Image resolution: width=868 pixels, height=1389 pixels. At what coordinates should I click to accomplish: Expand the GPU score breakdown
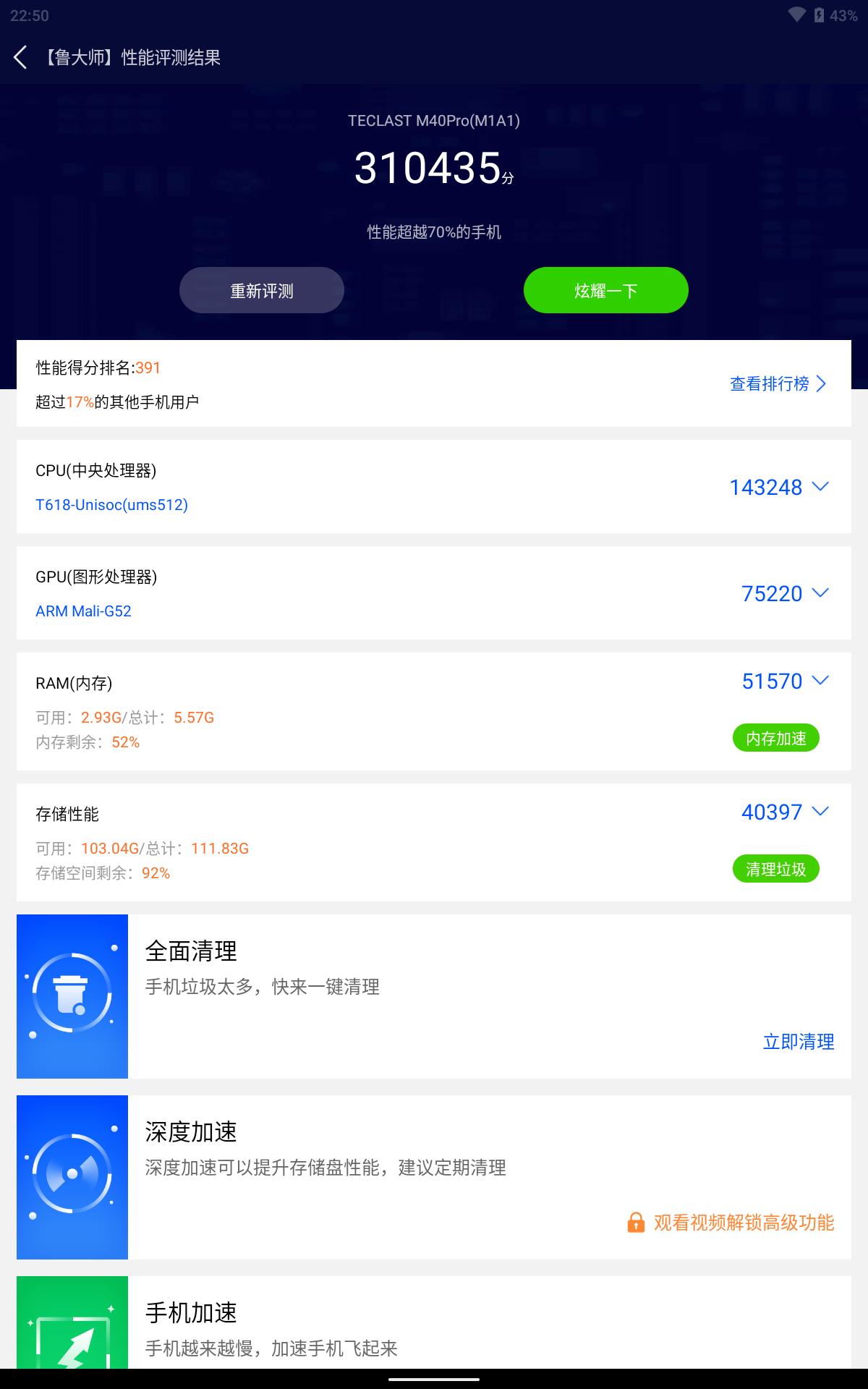click(820, 593)
